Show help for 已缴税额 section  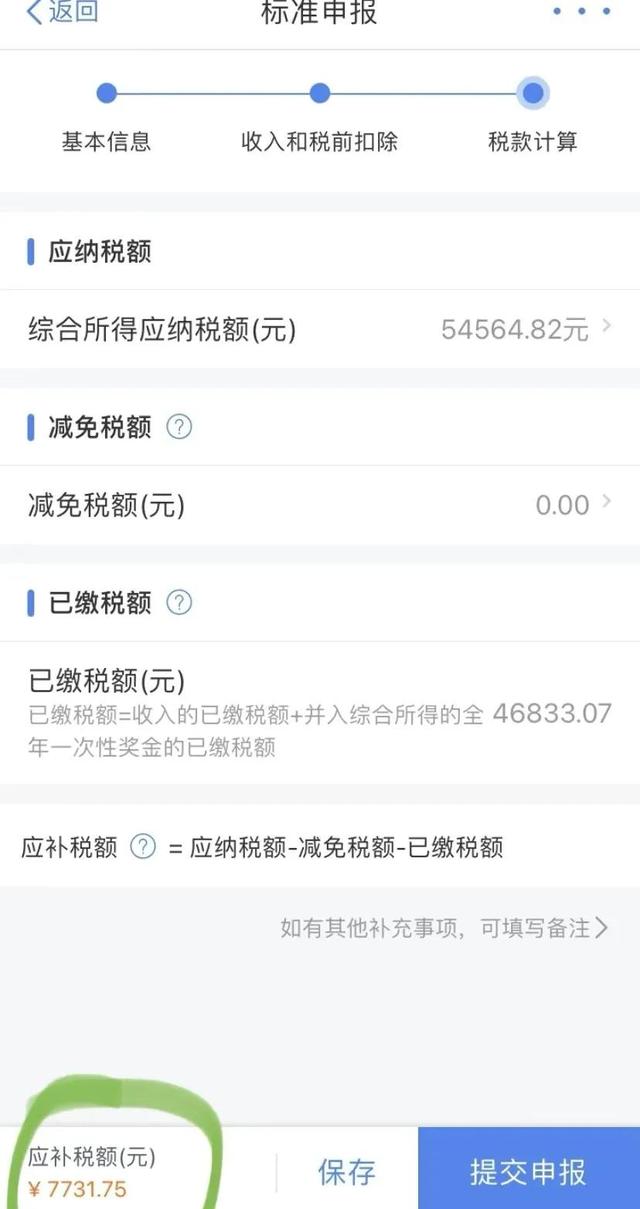point(179,603)
